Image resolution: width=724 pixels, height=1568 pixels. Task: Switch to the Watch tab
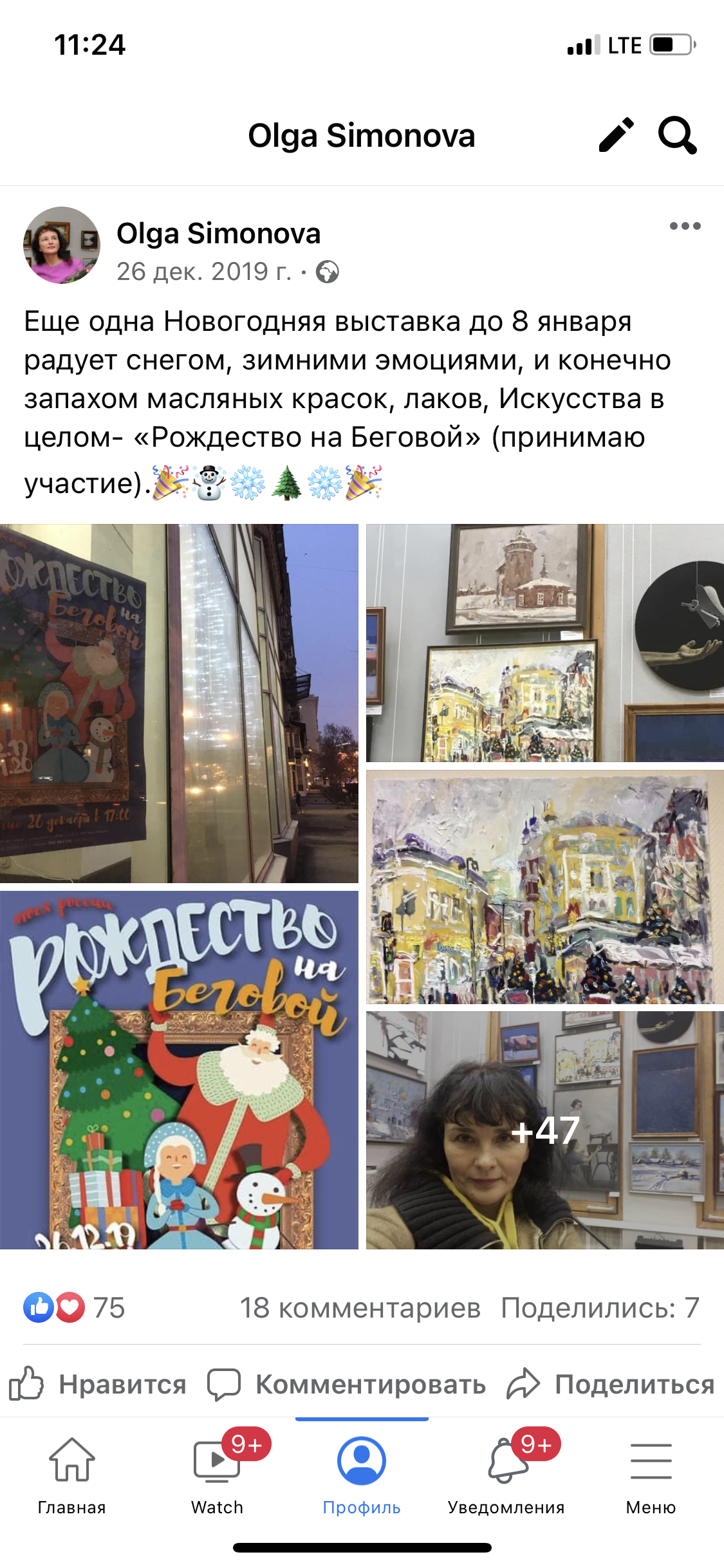coord(217,1474)
